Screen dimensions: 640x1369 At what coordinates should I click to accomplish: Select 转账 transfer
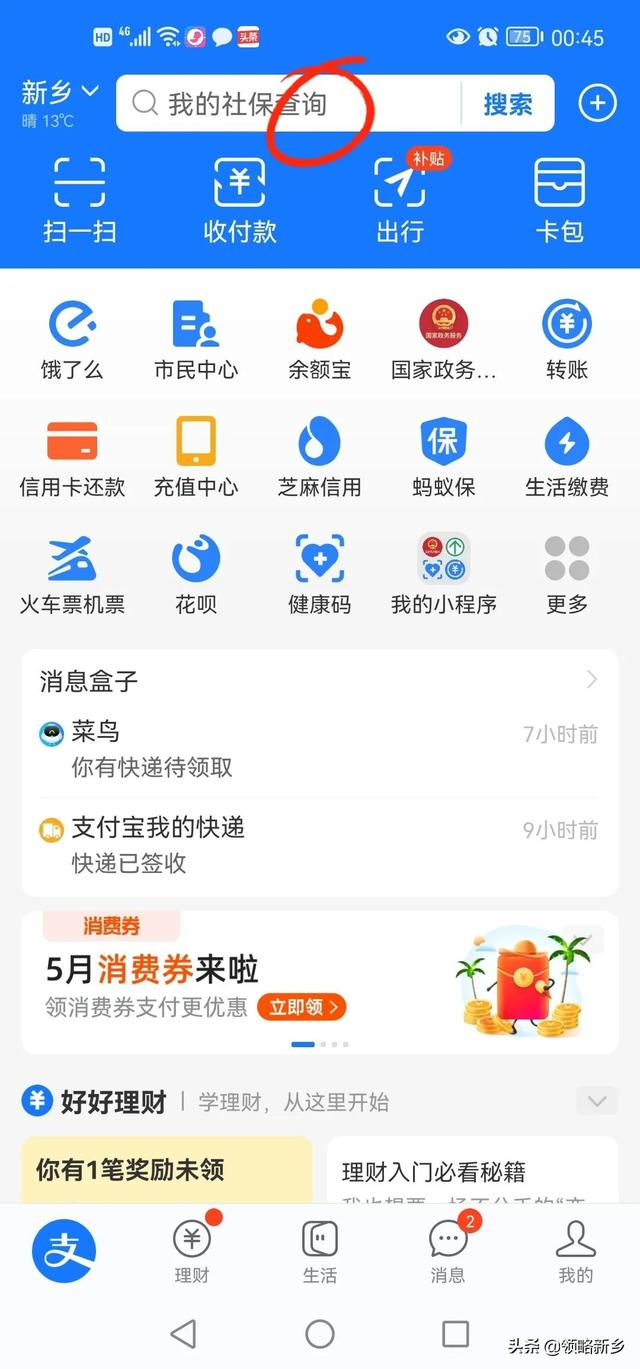(566, 340)
